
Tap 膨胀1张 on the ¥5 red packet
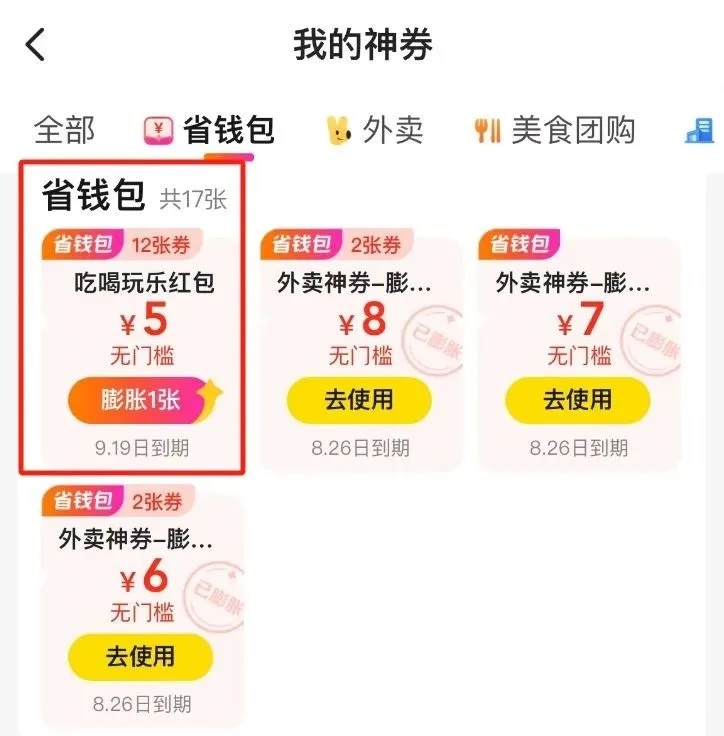click(141, 400)
